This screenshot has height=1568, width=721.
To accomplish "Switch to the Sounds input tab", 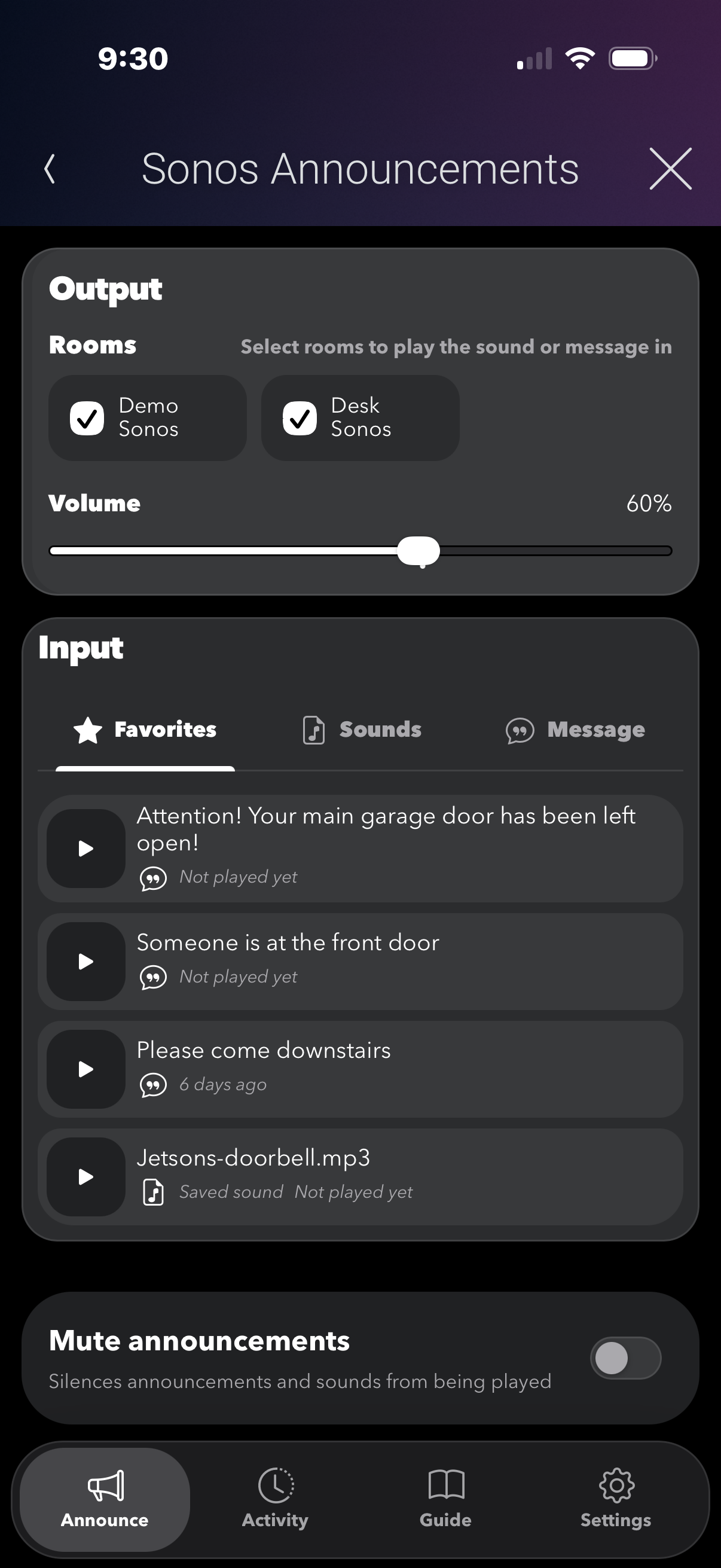I will click(x=362, y=730).
